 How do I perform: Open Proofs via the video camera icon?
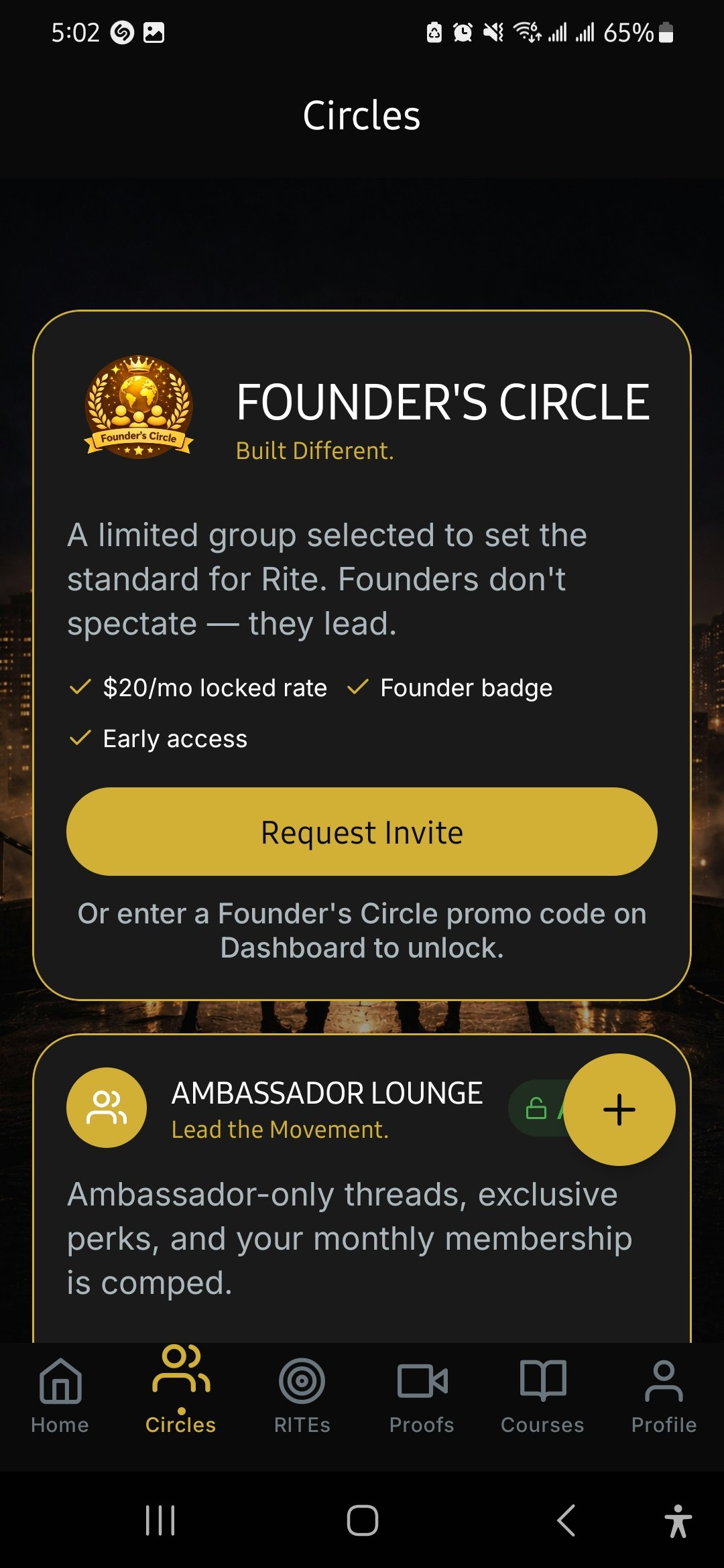click(x=421, y=1382)
